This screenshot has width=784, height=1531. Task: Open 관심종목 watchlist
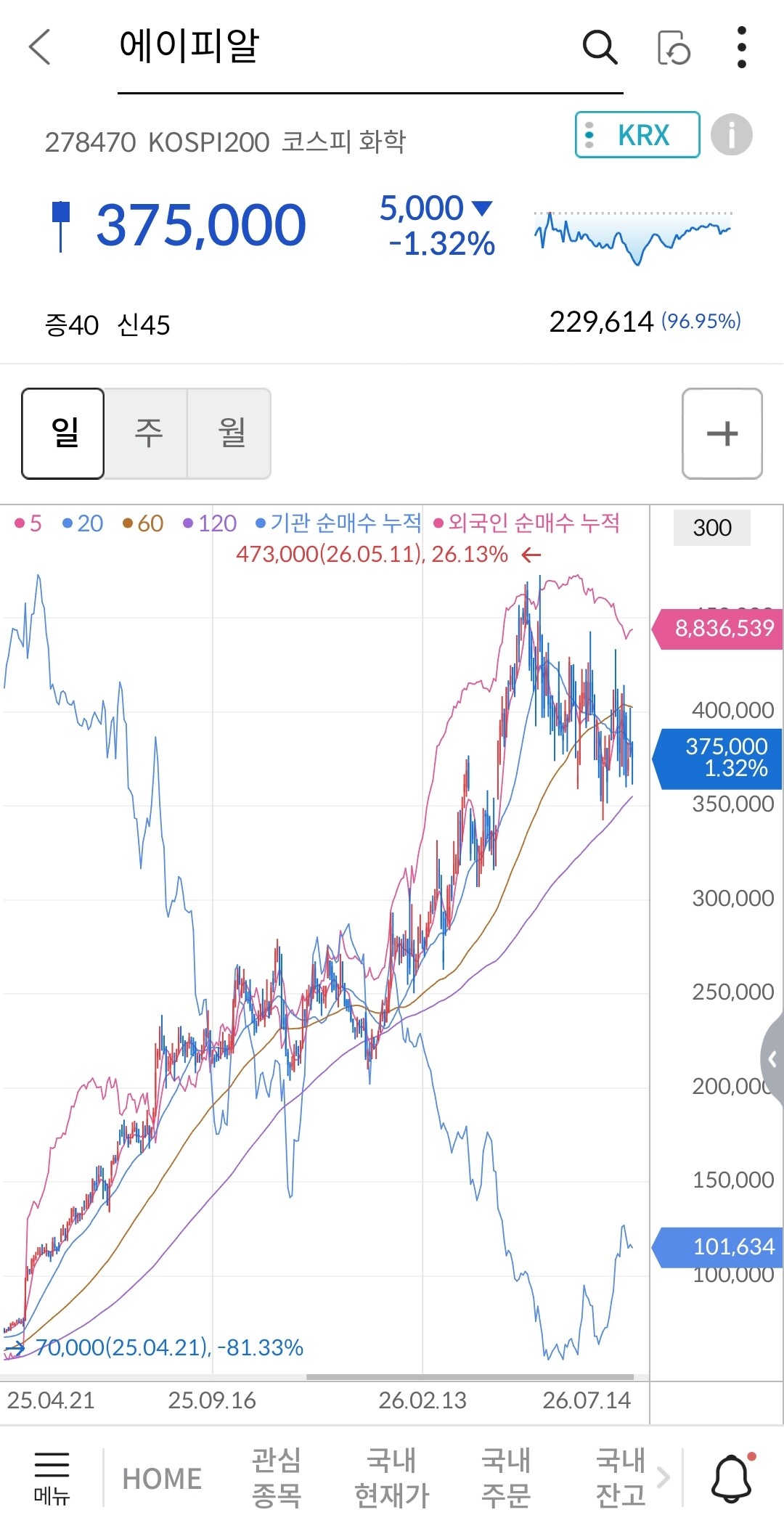(x=276, y=1478)
